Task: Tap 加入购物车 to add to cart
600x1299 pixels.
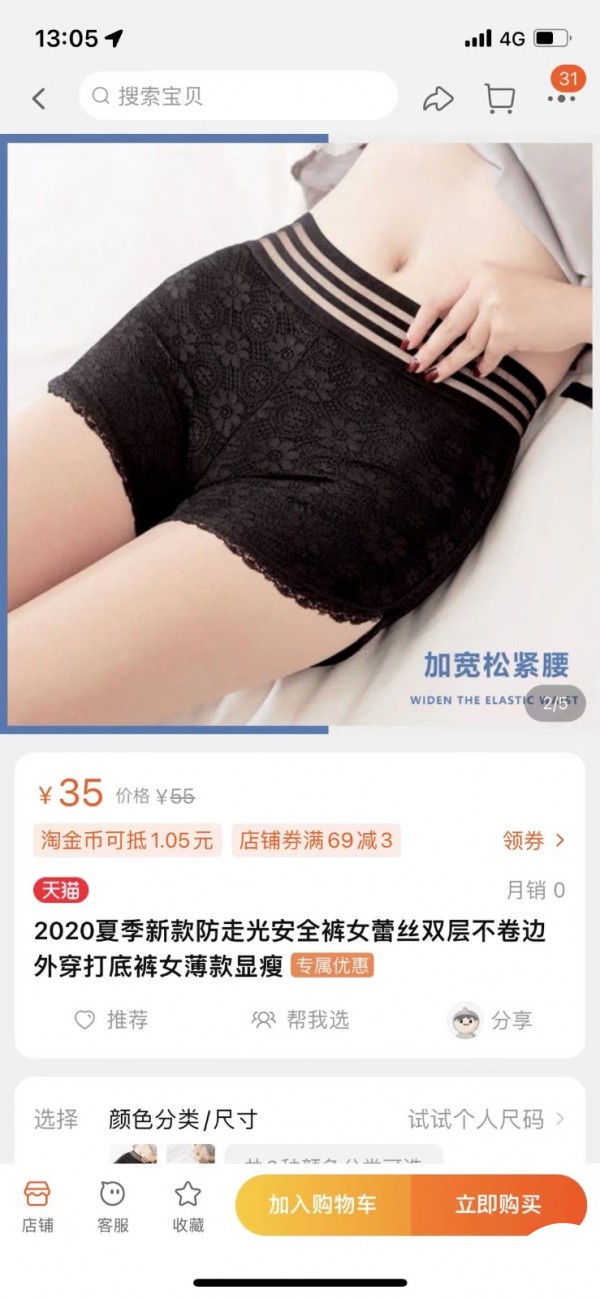Action: [x=323, y=1204]
